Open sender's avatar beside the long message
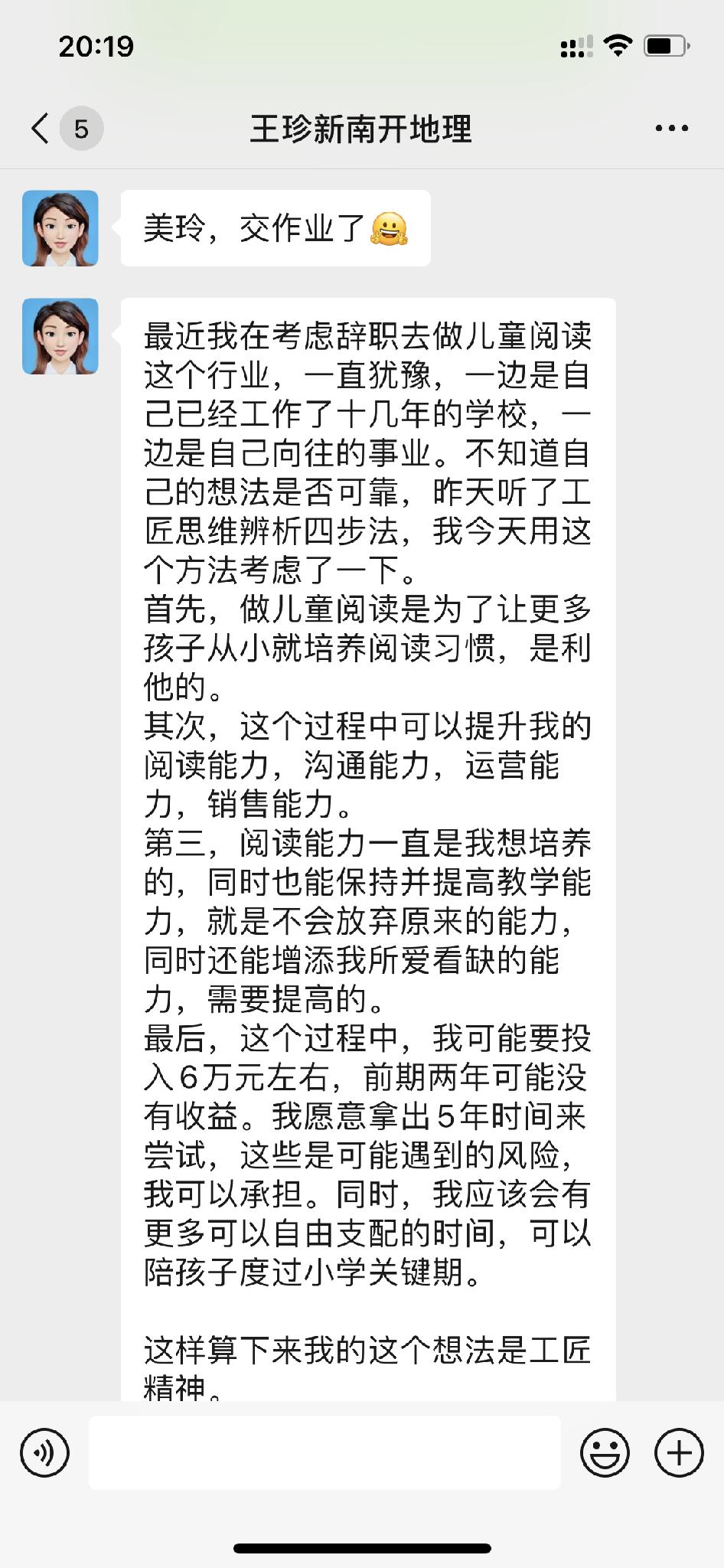The image size is (724, 1568). [x=60, y=336]
